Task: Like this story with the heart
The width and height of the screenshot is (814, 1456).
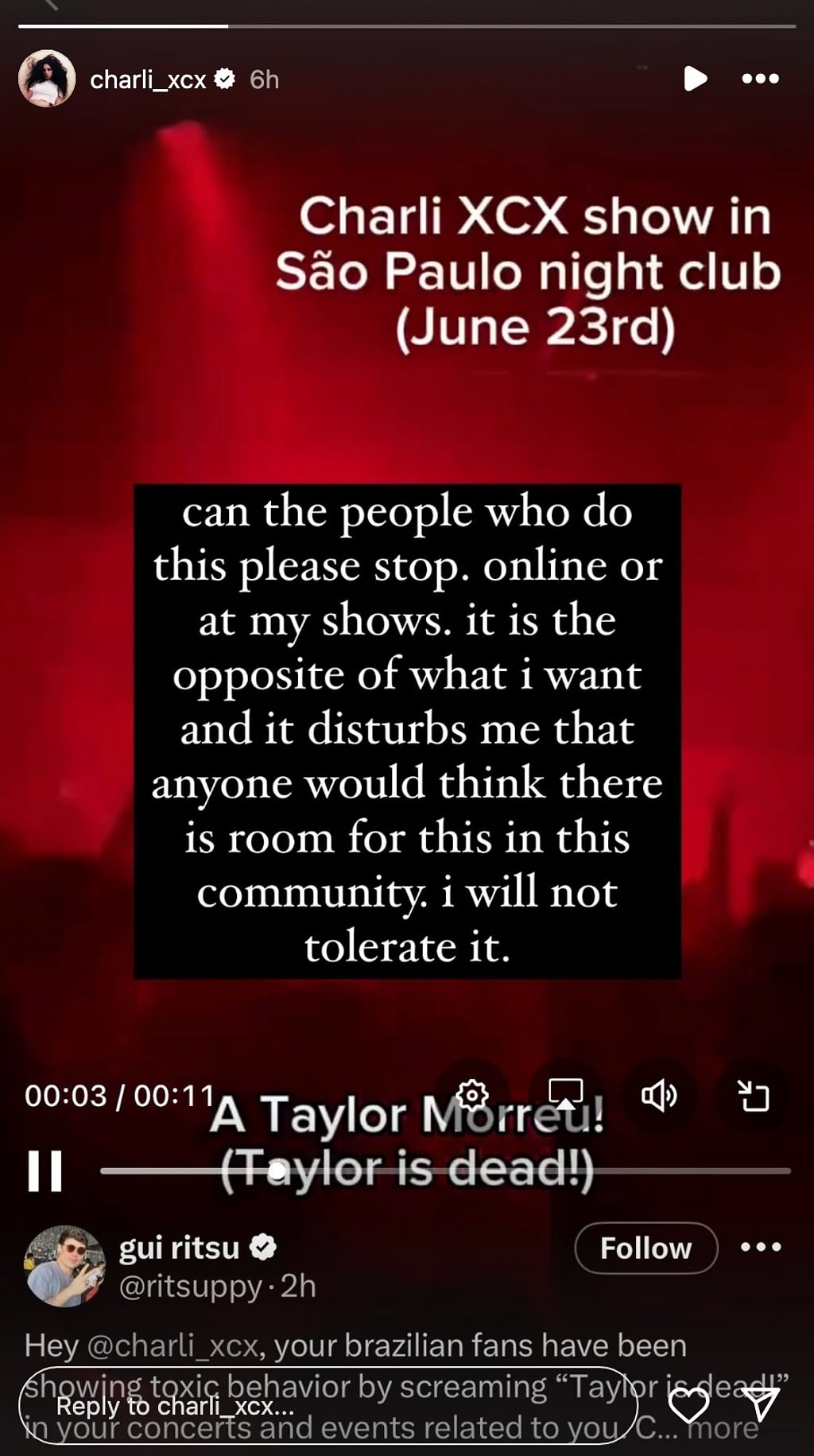Action: 688,1405
